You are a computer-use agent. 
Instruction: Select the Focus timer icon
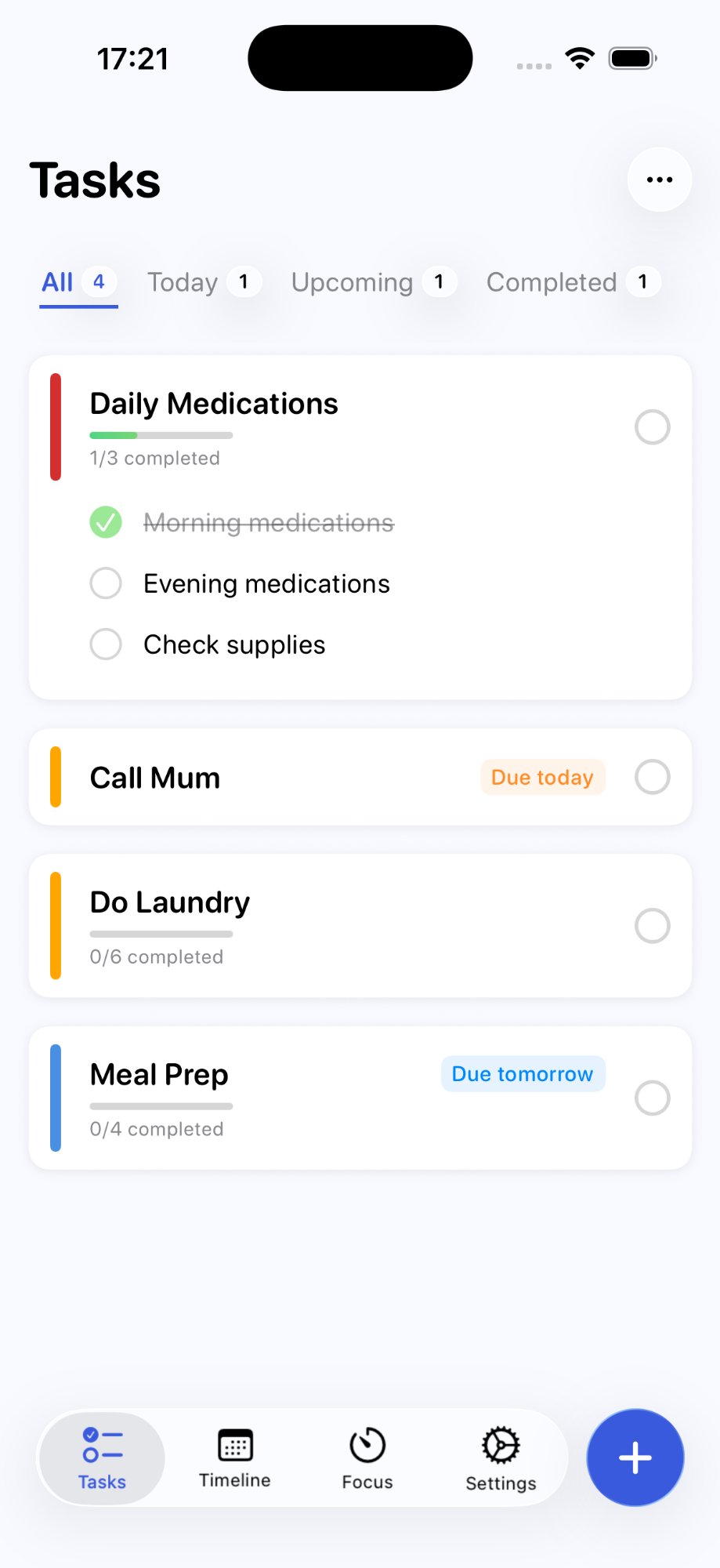coord(366,1457)
